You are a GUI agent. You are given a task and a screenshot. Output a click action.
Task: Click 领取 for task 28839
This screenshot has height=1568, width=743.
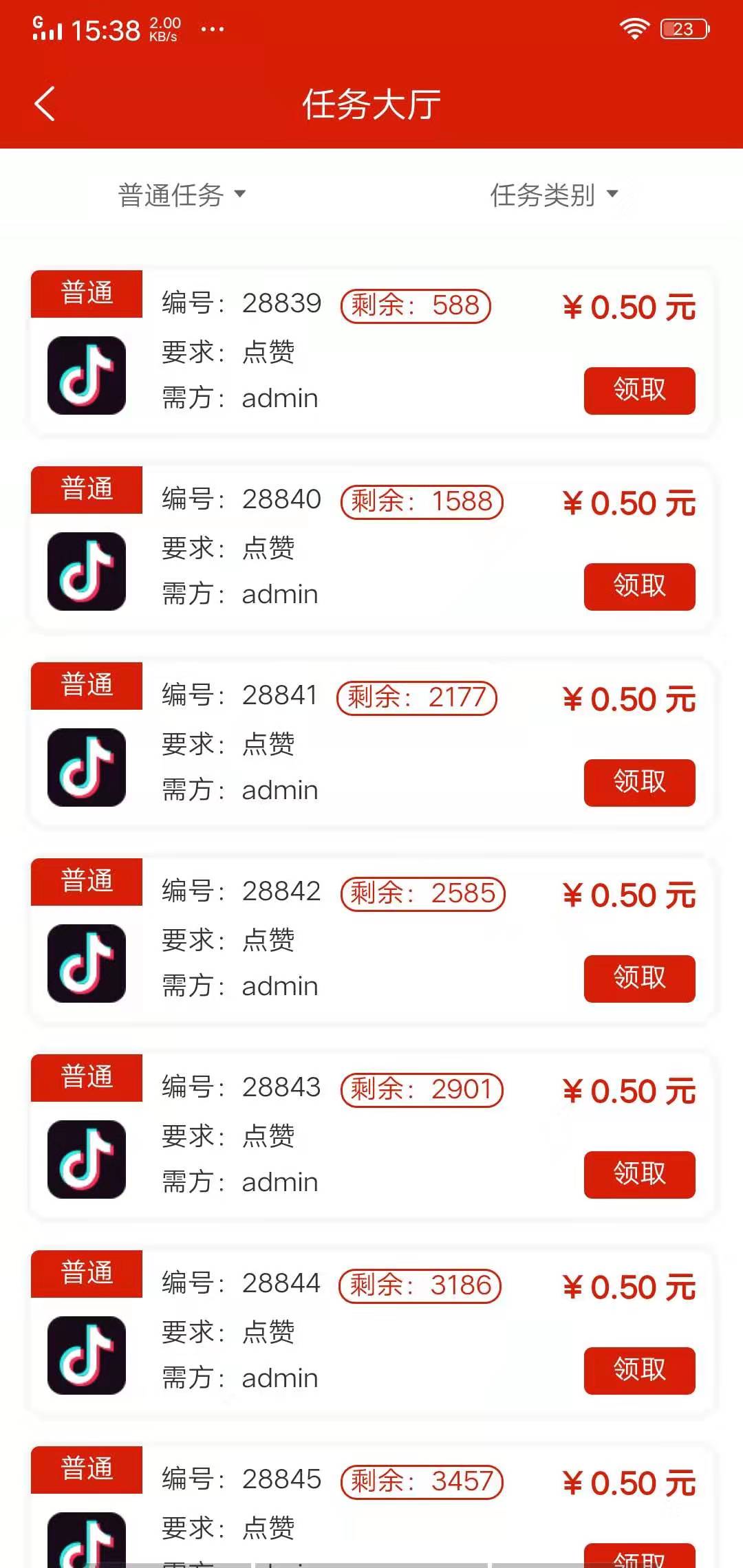tap(638, 390)
